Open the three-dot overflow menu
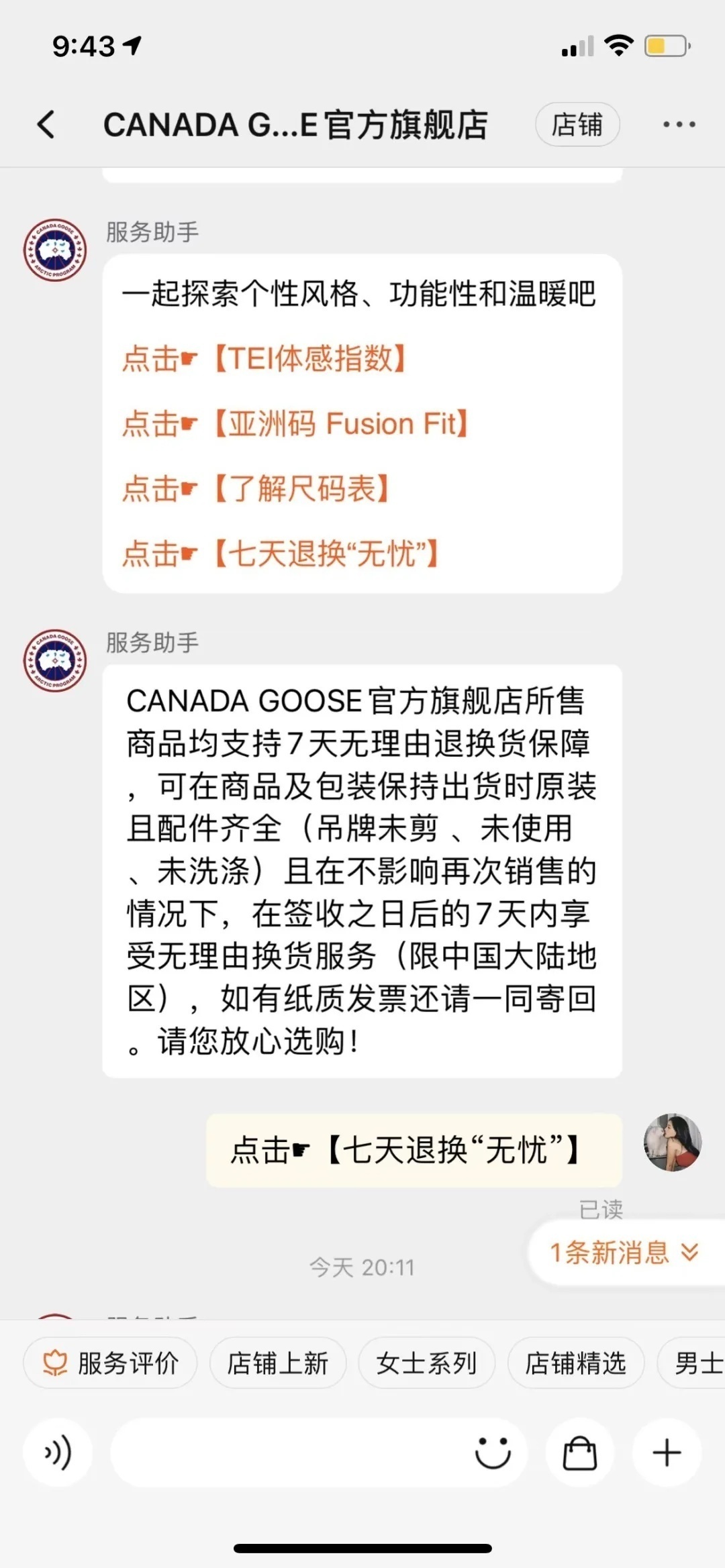725x1568 pixels. pyautogui.click(x=679, y=125)
